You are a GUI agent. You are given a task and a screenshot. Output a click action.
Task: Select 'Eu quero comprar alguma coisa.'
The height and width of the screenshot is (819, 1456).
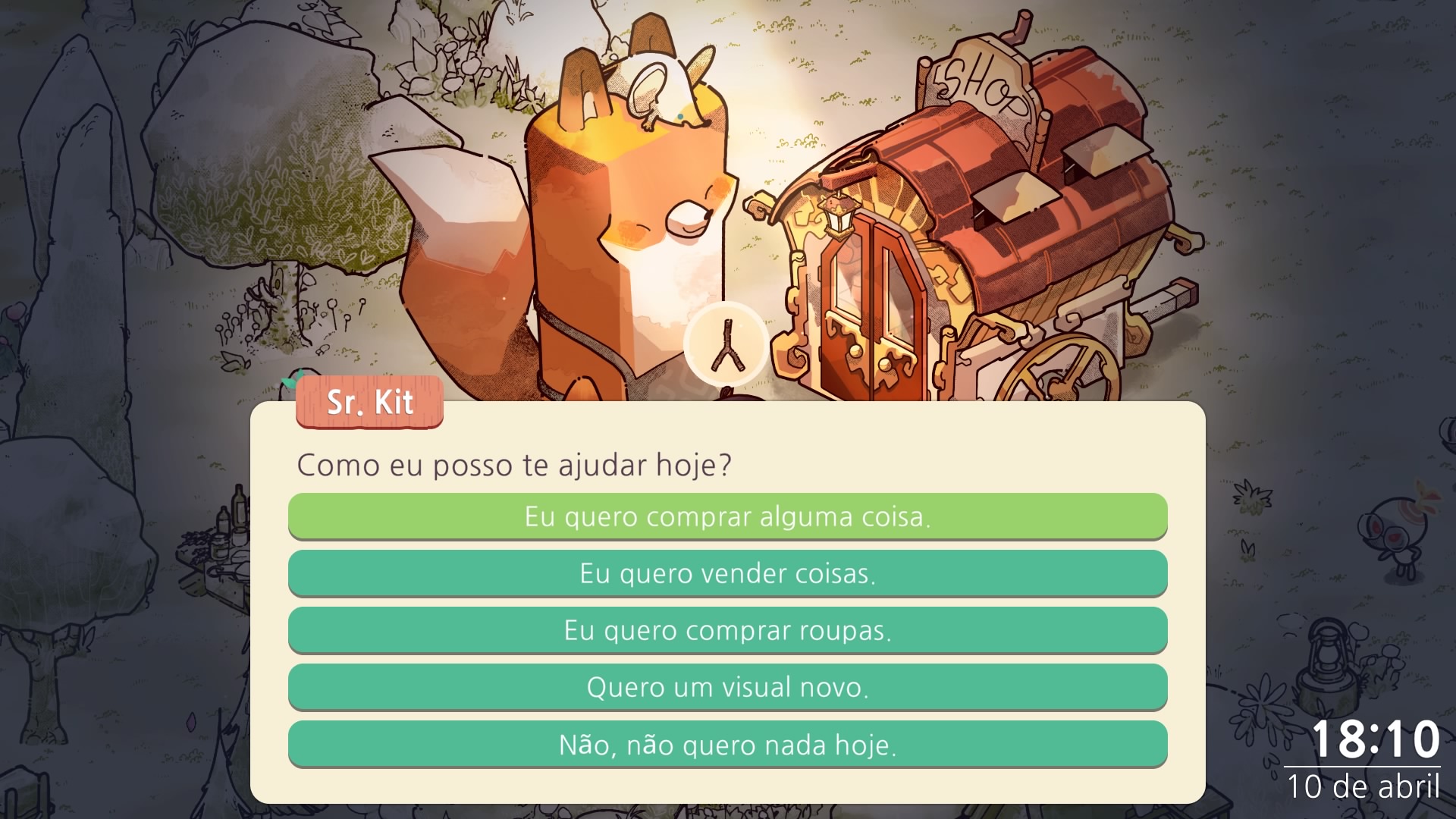727,516
